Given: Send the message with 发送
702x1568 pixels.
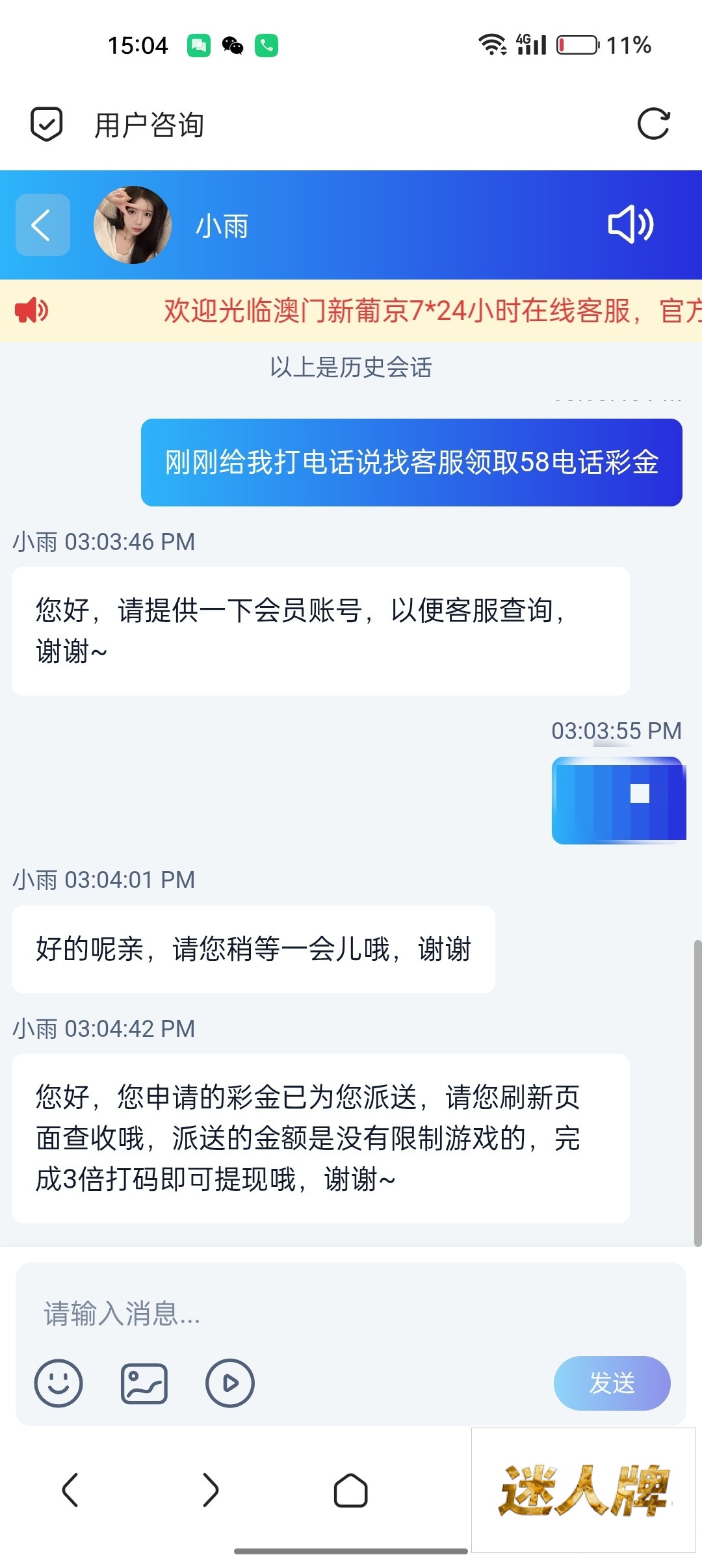Looking at the screenshot, I should [x=612, y=1383].
